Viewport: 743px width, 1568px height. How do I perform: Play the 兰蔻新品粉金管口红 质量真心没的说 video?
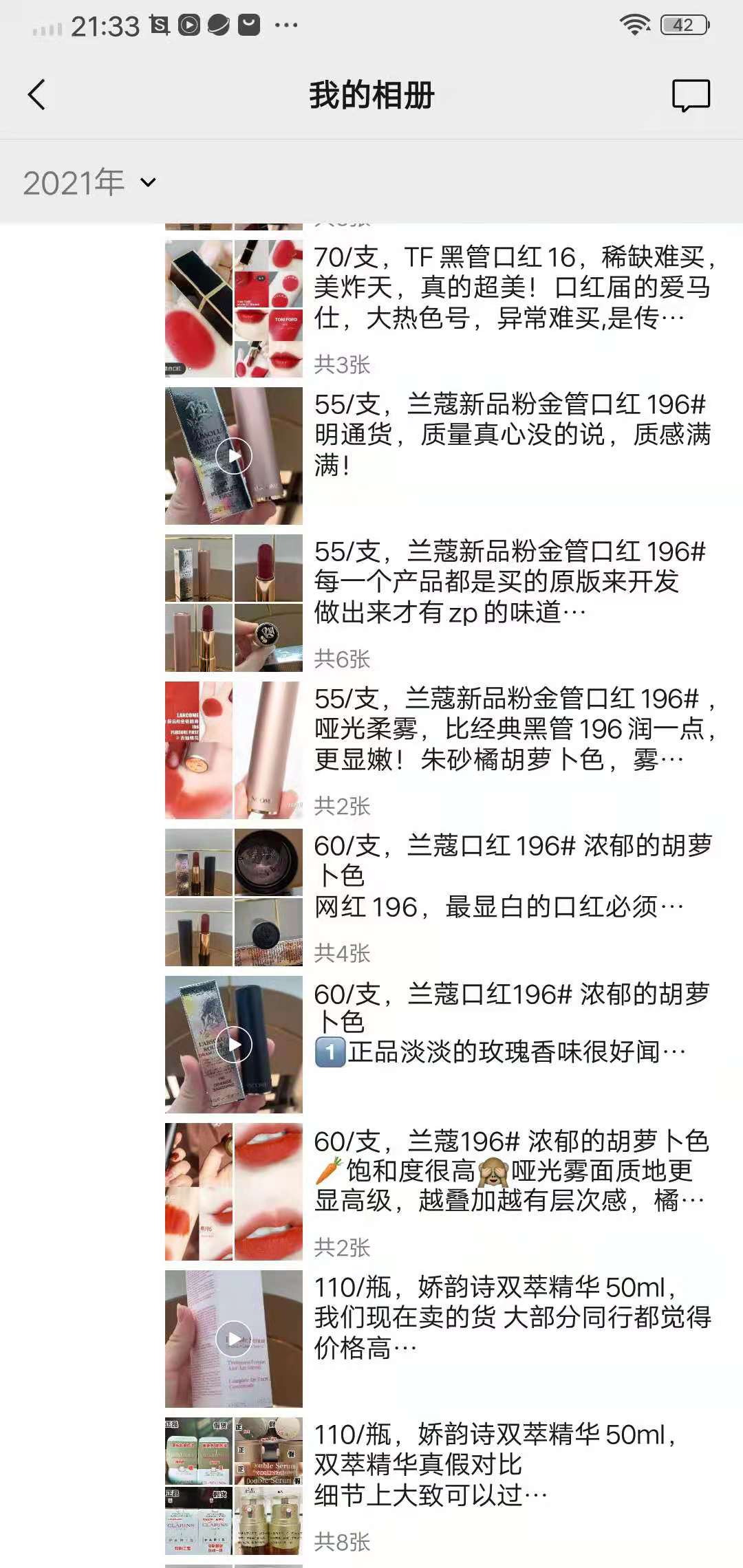234,456
